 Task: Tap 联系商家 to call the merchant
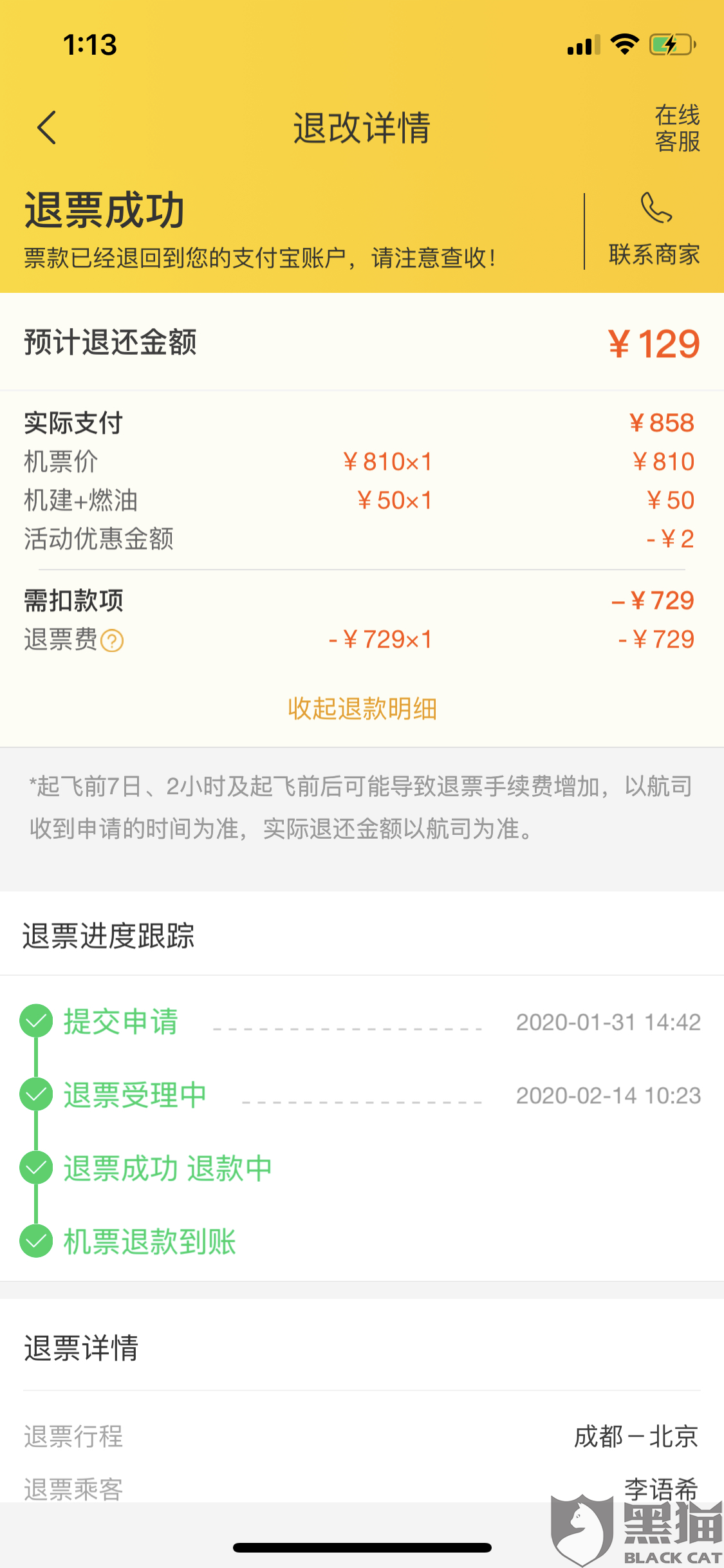pos(654,230)
